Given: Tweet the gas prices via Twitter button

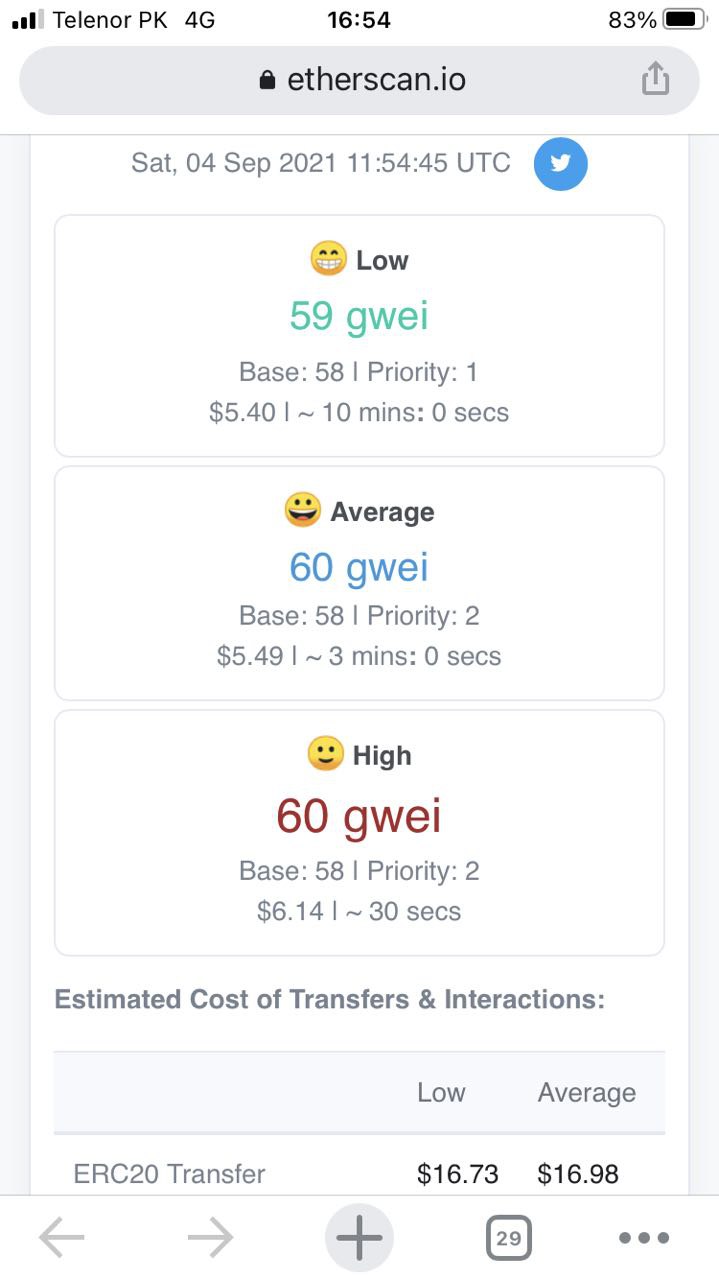Looking at the screenshot, I should click(560, 163).
